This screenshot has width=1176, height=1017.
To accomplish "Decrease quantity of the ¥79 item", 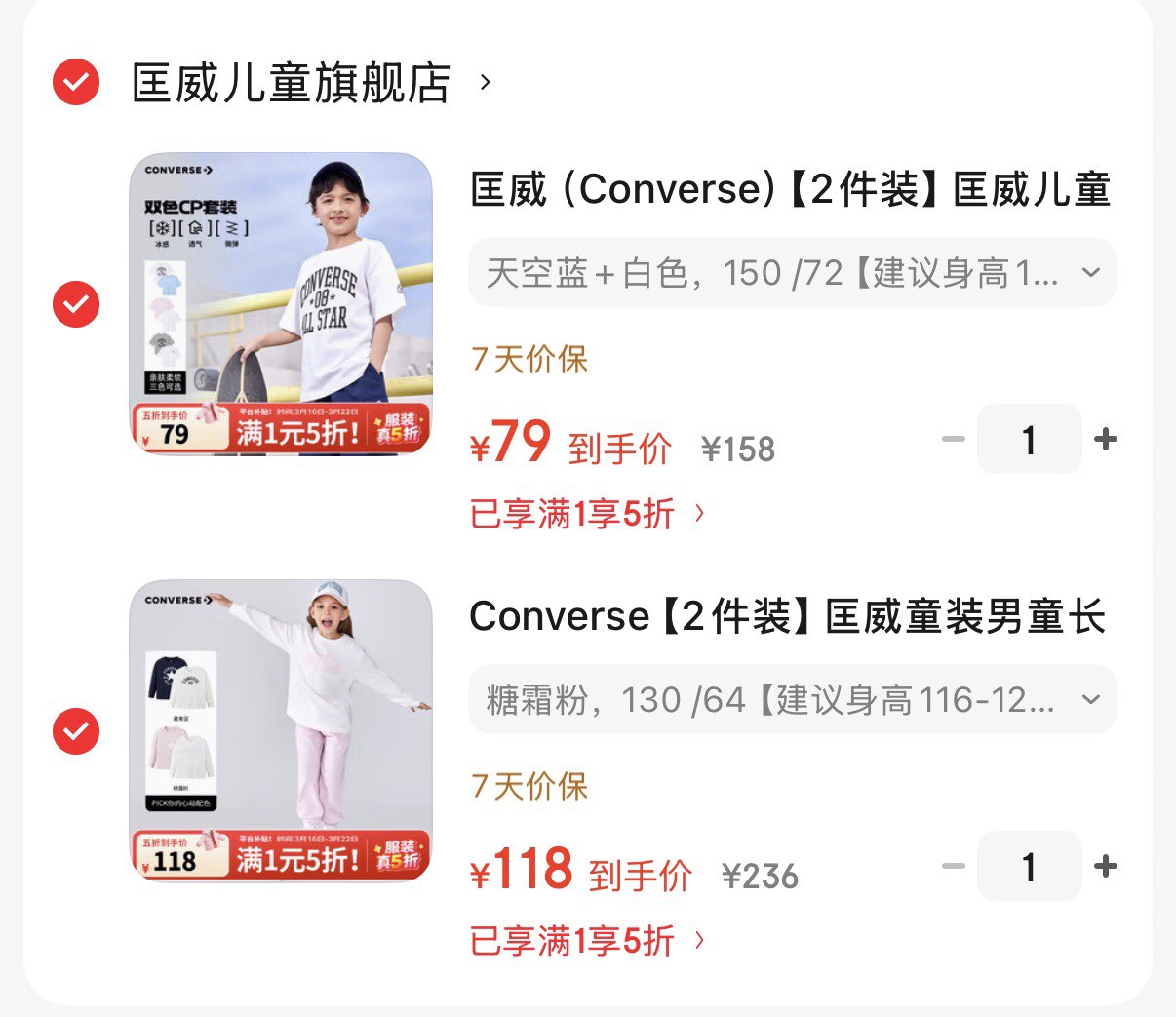I will 953,439.
